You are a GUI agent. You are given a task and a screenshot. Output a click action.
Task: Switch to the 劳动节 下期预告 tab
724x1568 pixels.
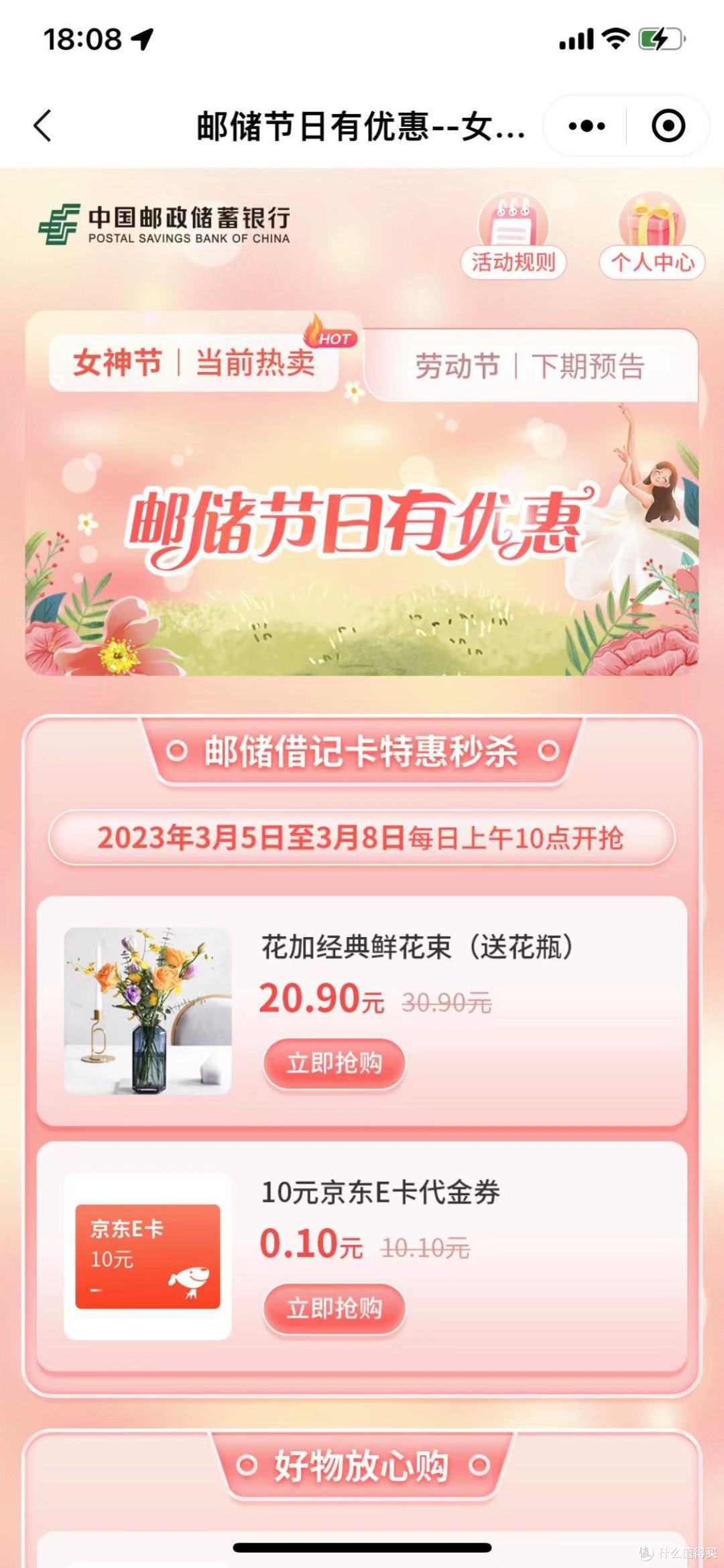tap(530, 366)
